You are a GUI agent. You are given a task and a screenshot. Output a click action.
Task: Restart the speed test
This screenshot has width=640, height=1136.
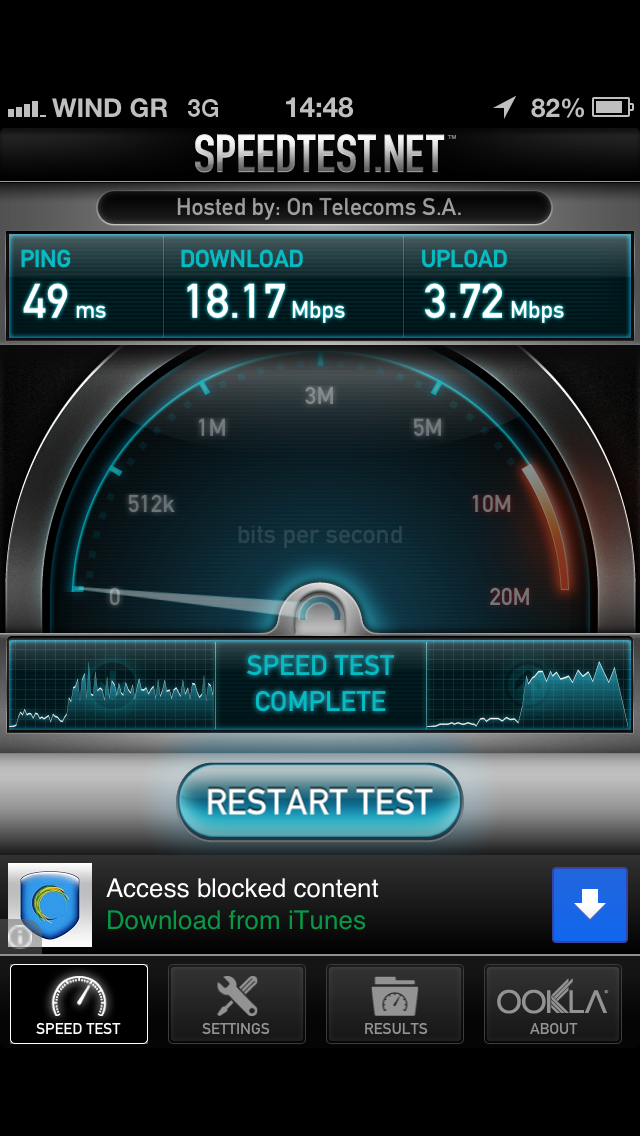[320, 801]
